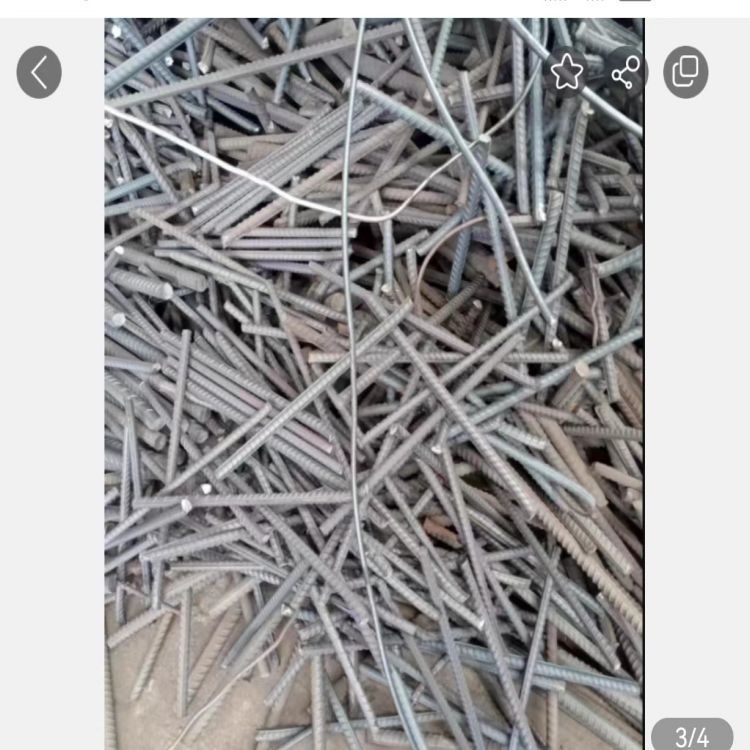Go back using the left arrow
Viewport: 750px width, 750px height.
coord(39,72)
